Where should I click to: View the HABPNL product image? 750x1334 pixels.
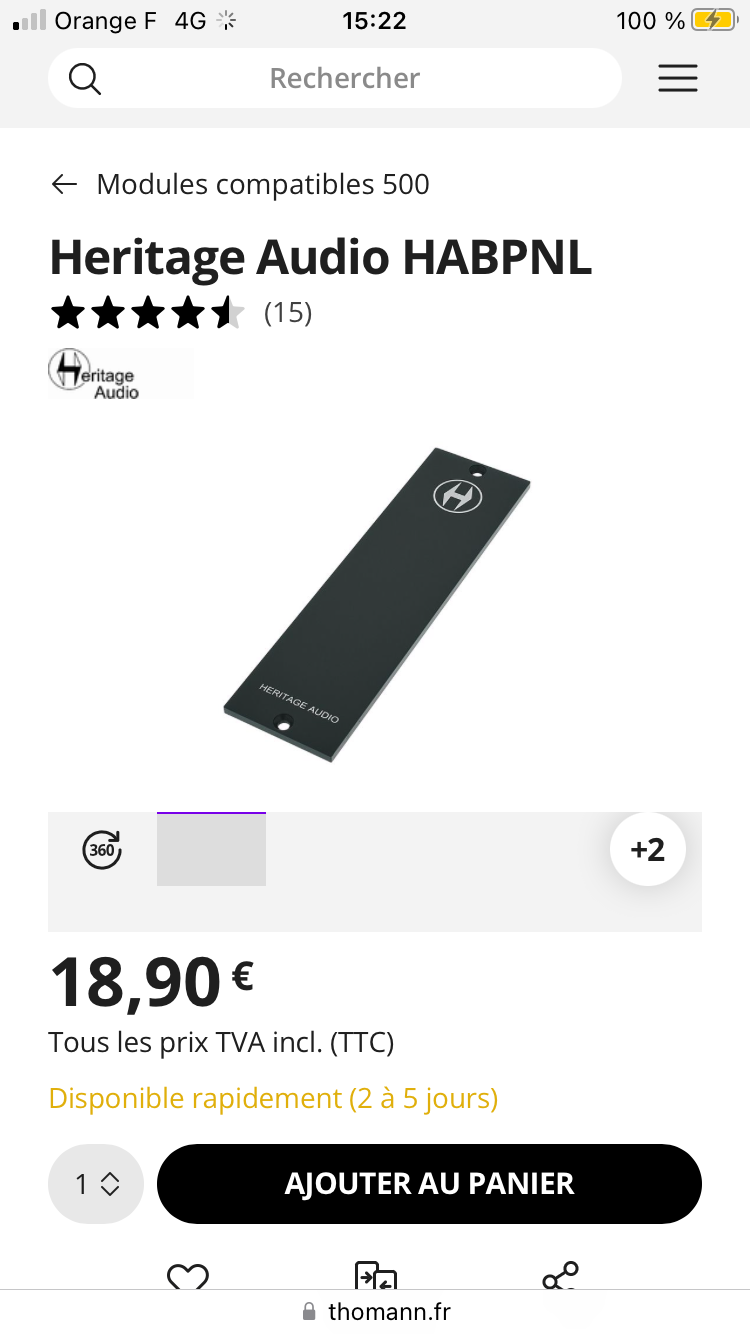[376, 605]
